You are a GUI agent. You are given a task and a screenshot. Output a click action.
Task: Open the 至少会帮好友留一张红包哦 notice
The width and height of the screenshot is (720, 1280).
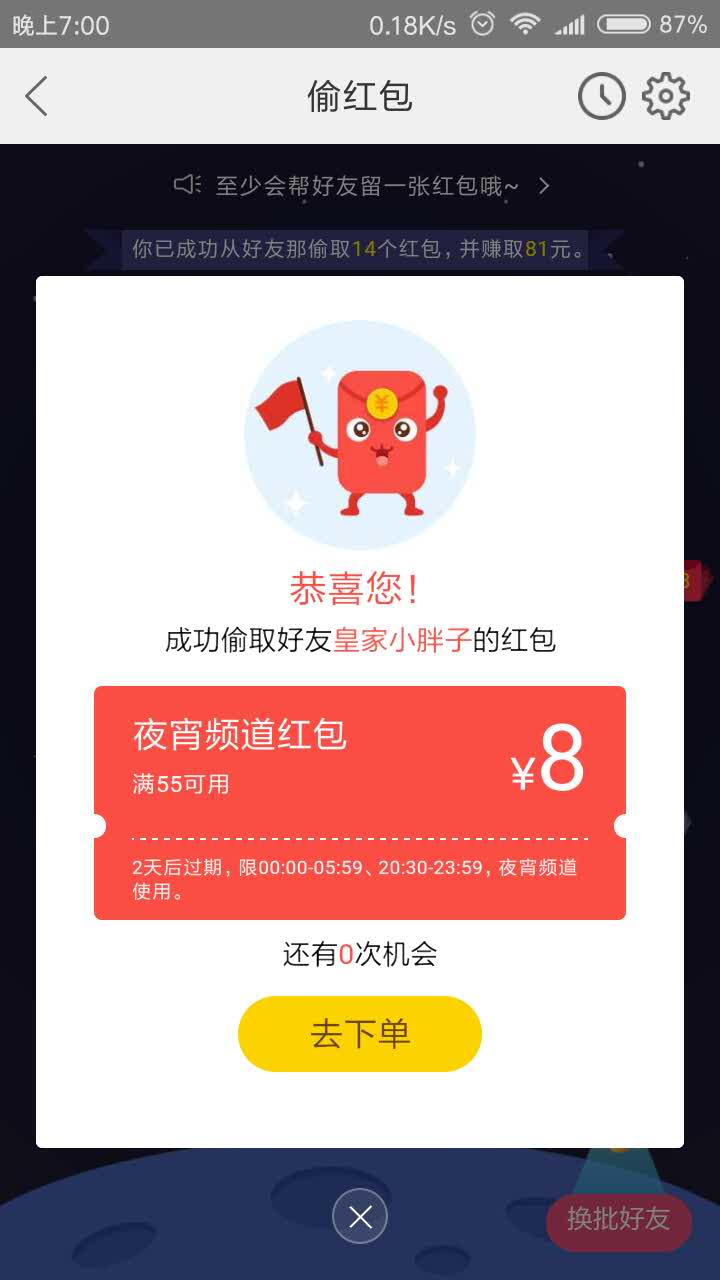[362, 186]
